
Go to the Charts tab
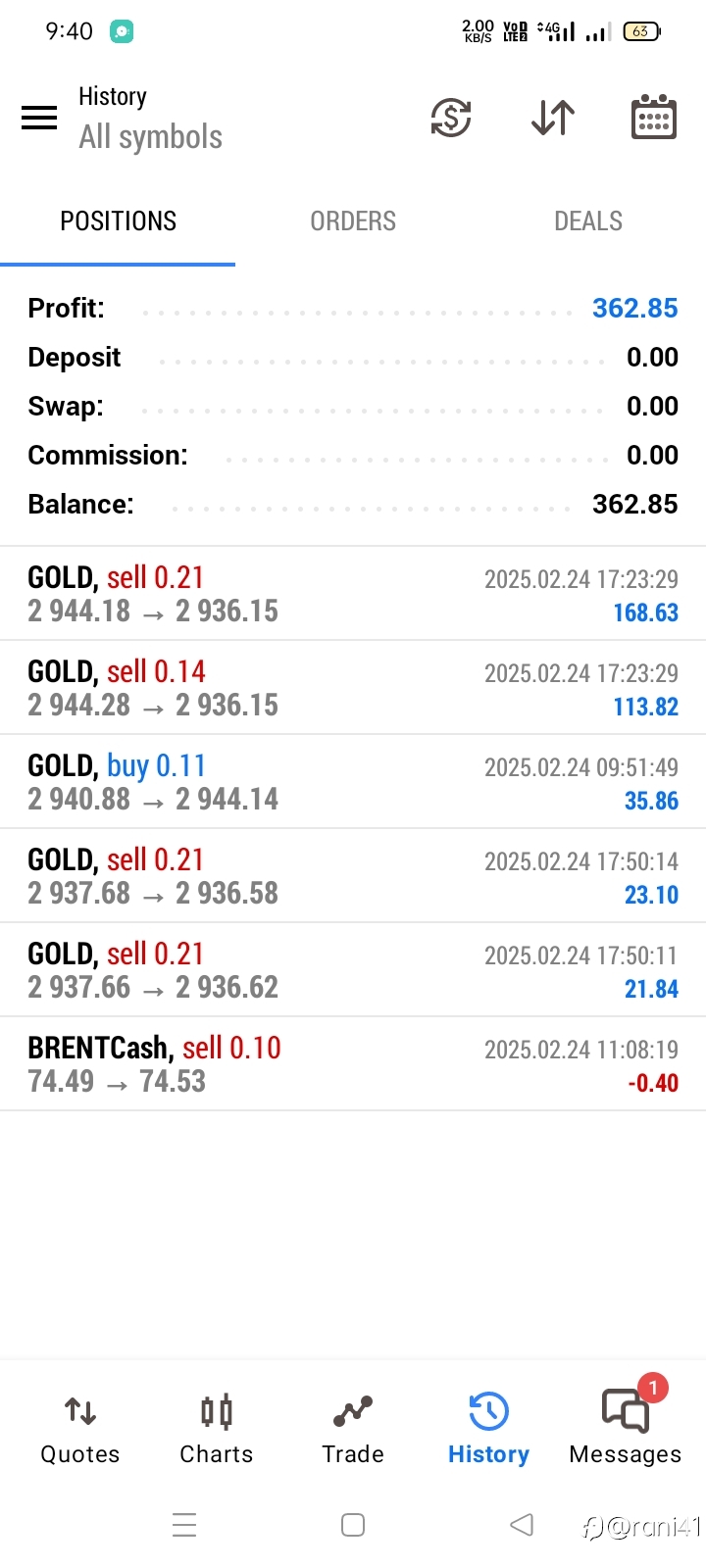pyautogui.click(x=217, y=1430)
